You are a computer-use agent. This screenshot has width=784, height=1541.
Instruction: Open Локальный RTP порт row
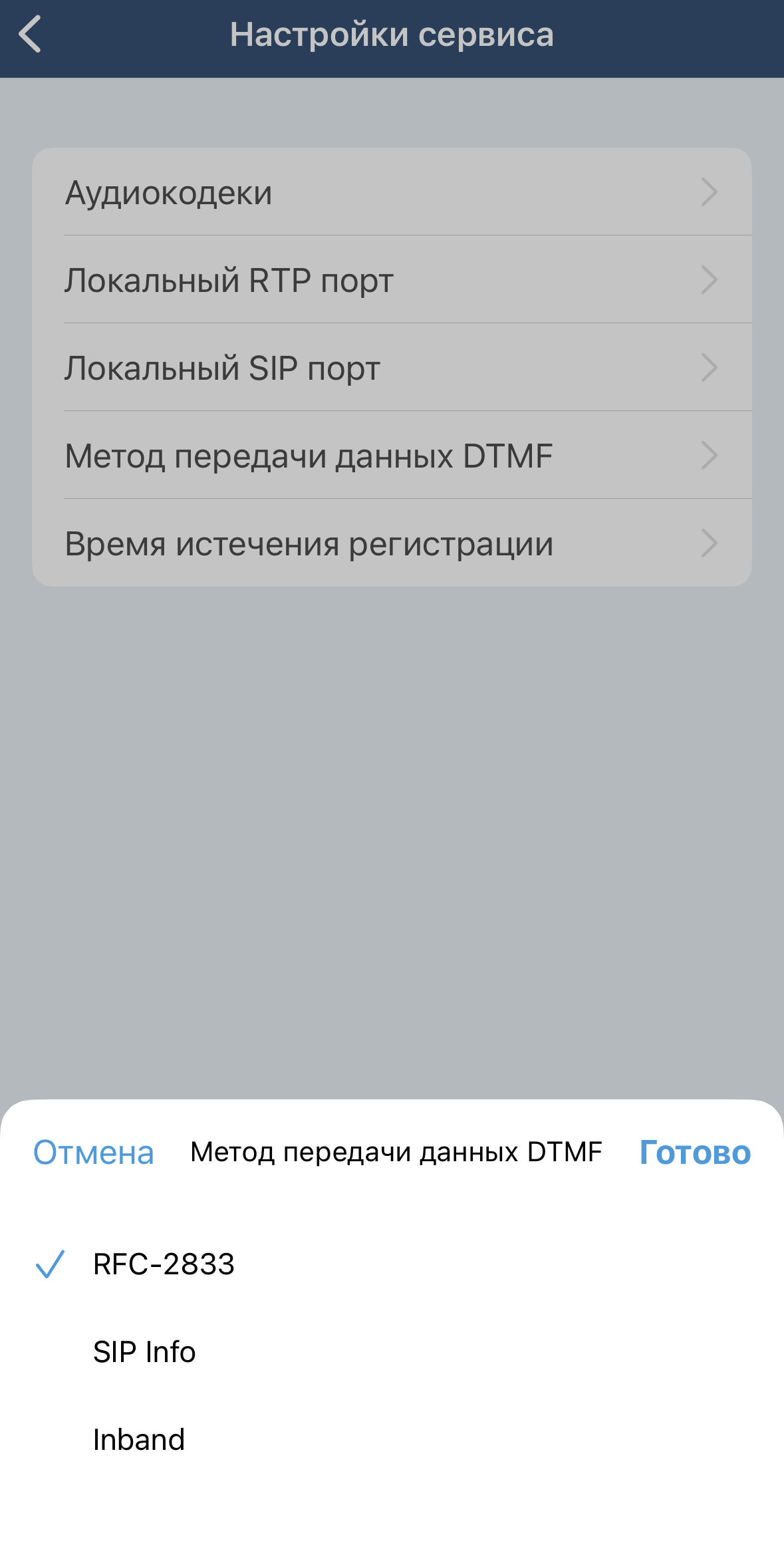tap(392, 280)
